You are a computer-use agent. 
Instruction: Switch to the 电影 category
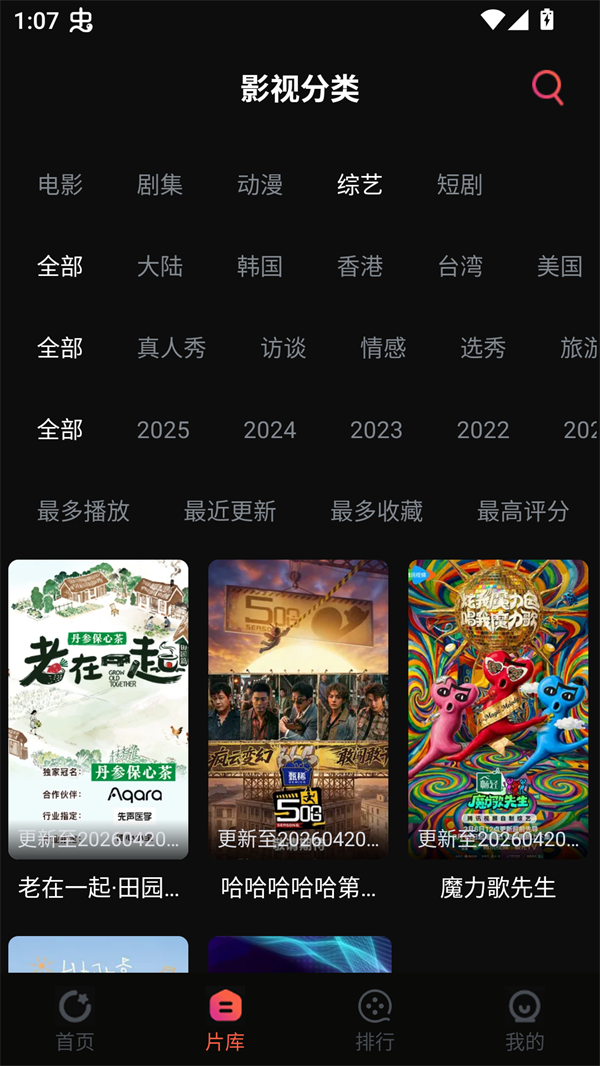tap(60, 185)
